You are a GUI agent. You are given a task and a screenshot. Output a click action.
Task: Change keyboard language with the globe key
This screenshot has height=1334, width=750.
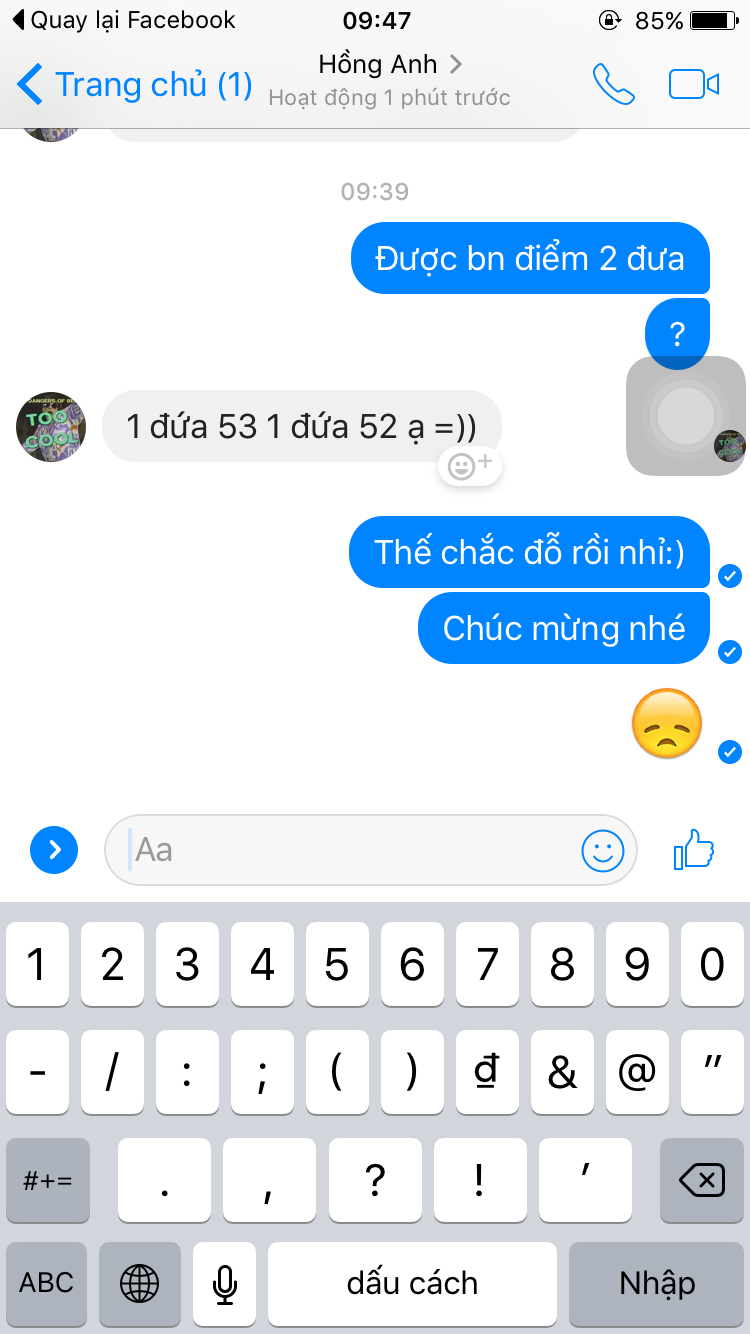point(139,1283)
